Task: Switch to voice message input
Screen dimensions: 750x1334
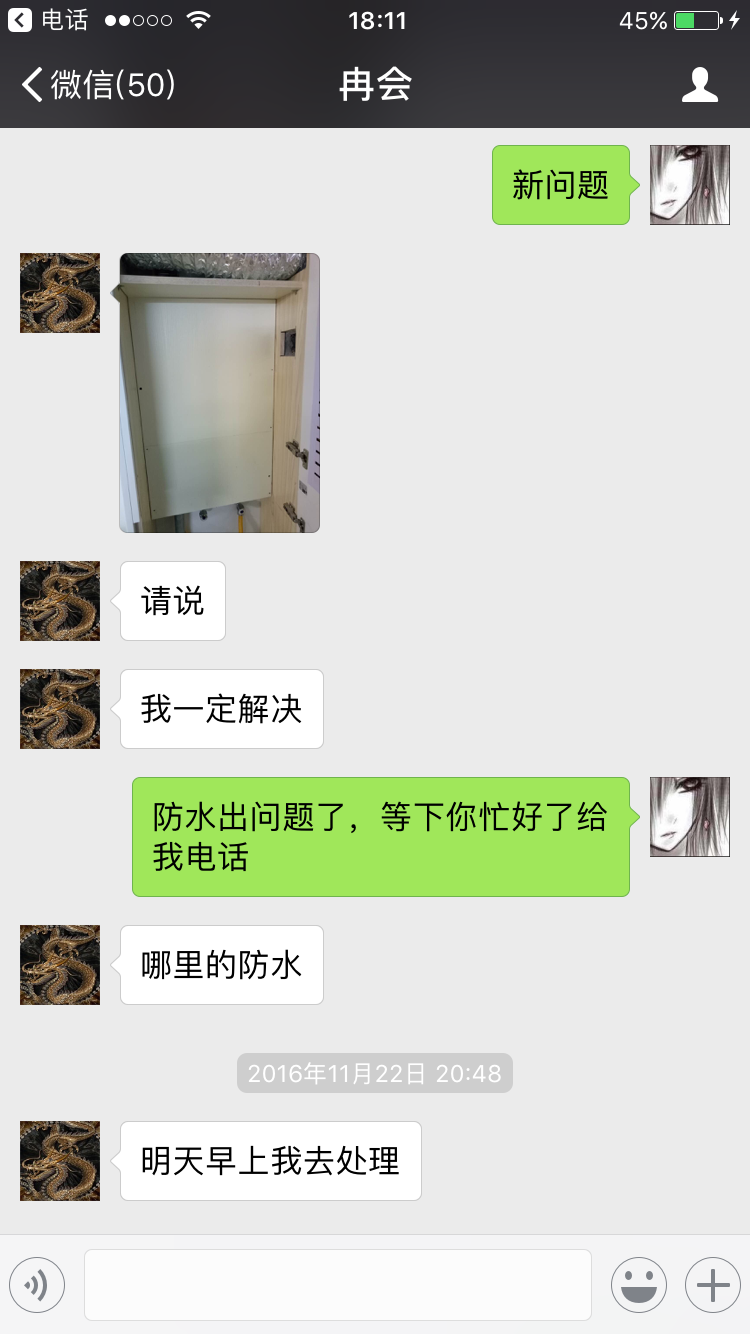Action: [x=37, y=1285]
